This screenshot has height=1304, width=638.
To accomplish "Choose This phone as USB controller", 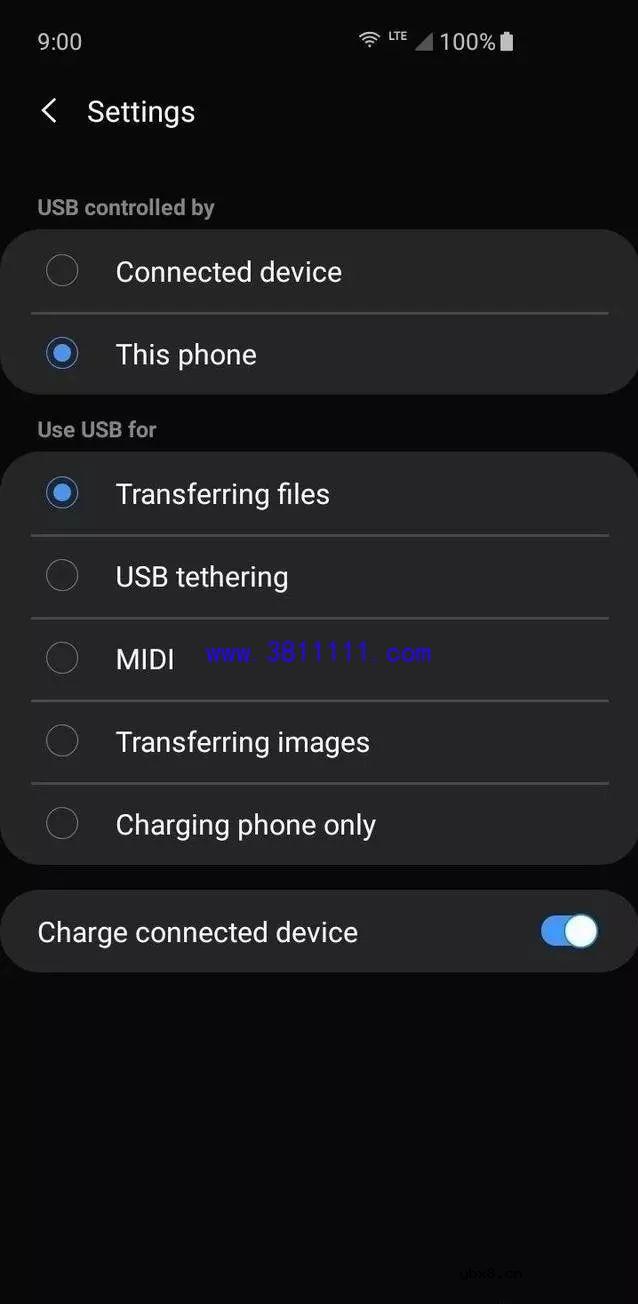I will tap(62, 354).
